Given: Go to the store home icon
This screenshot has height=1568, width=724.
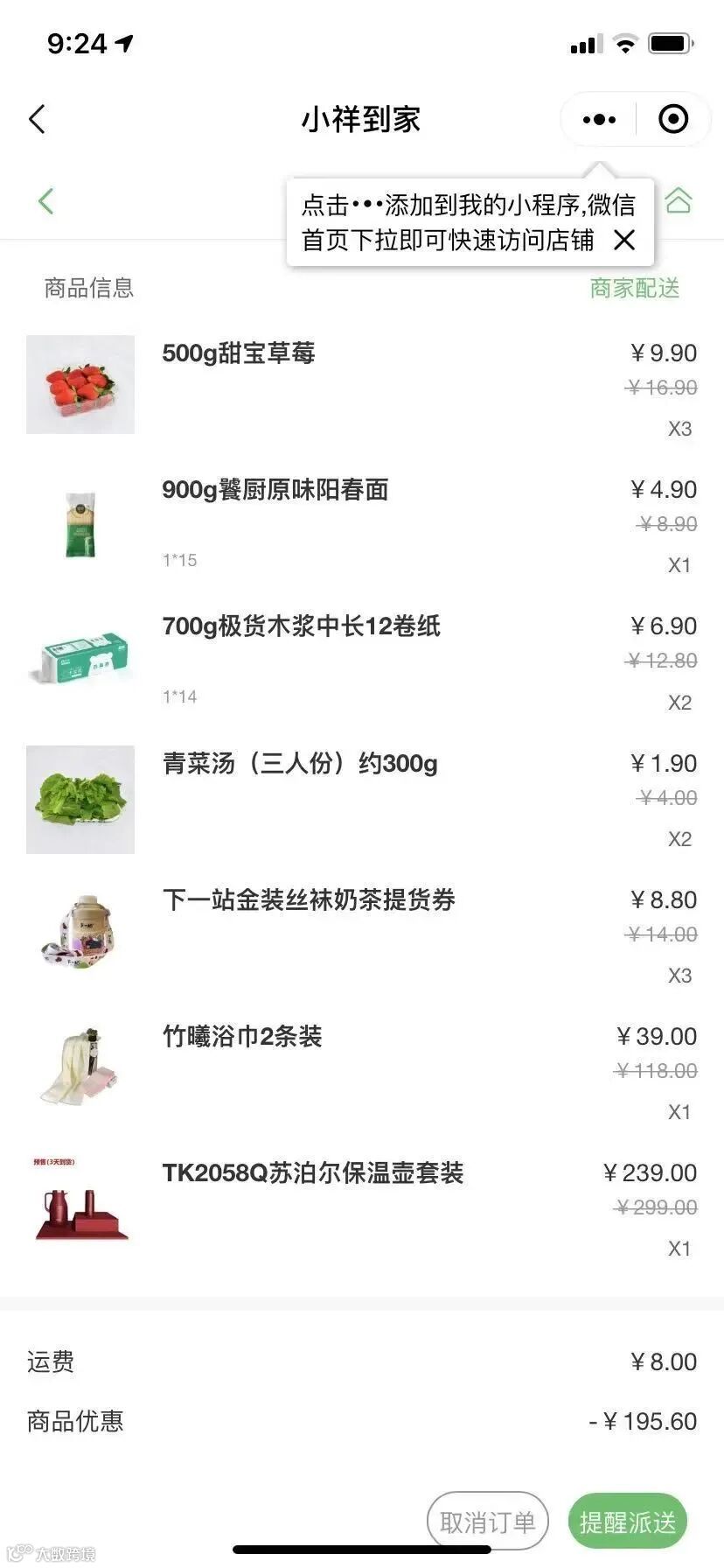Looking at the screenshot, I should coord(678,201).
